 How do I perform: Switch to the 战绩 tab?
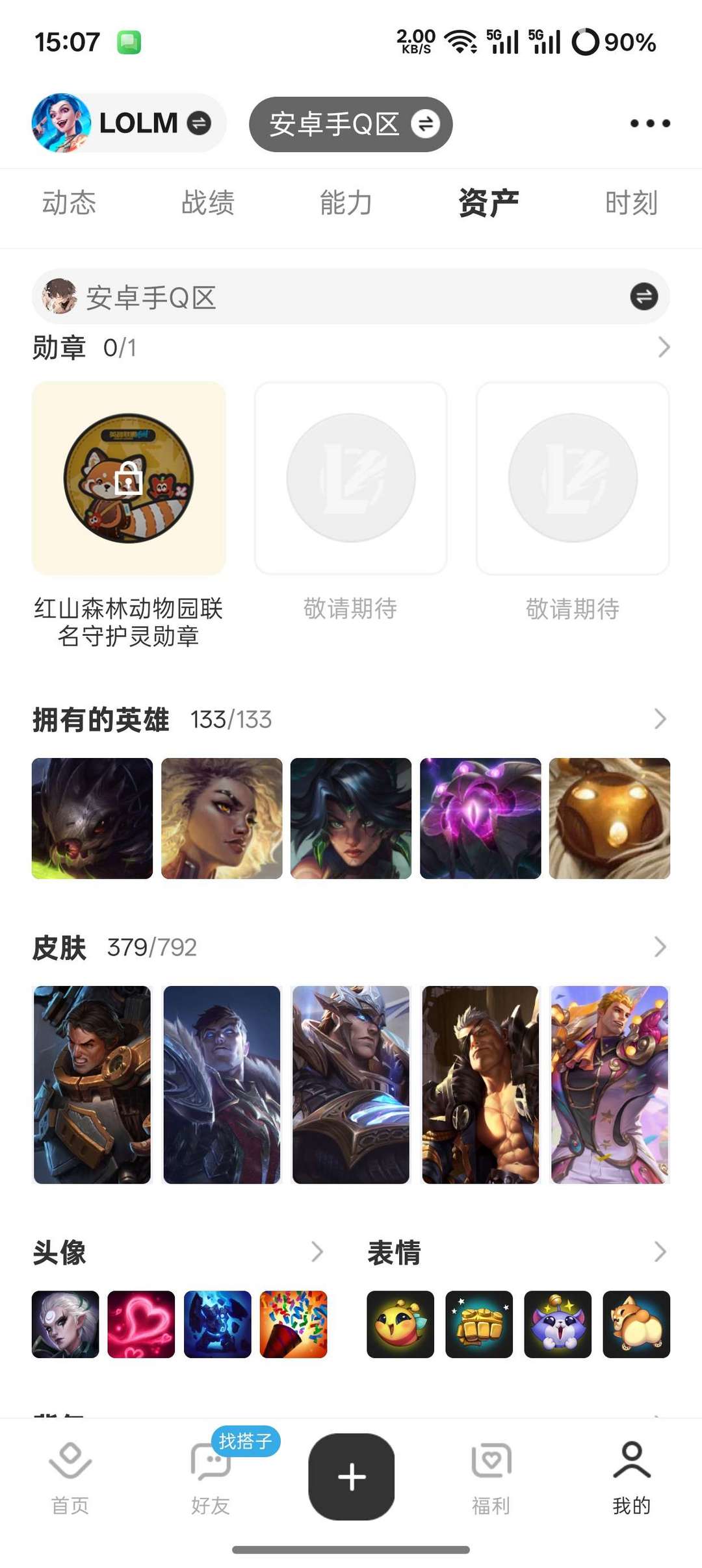pyautogui.click(x=208, y=203)
